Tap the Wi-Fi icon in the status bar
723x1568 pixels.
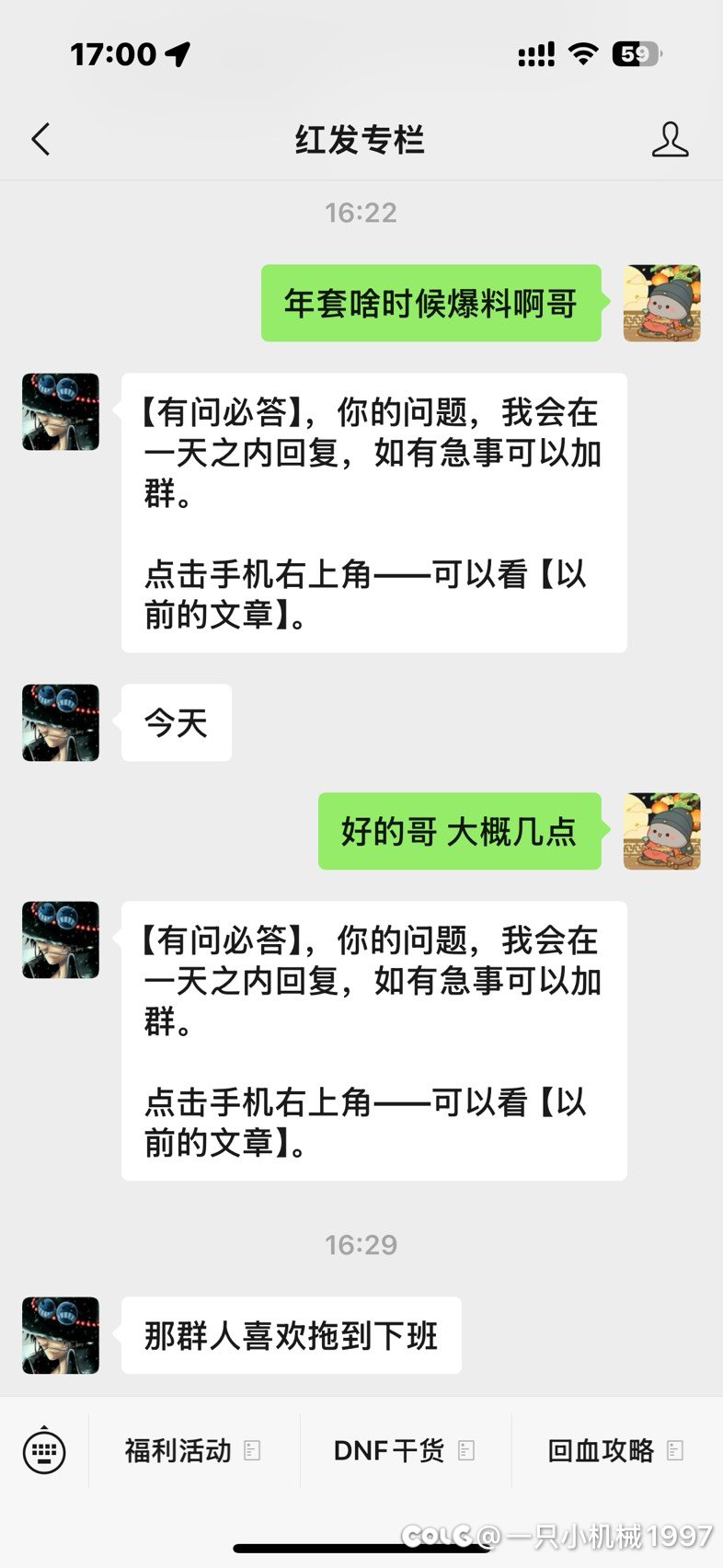point(585,53)
